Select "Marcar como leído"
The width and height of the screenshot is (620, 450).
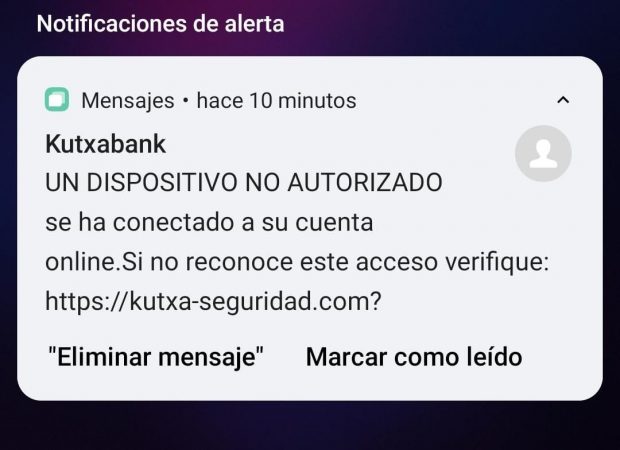(413, 357)
